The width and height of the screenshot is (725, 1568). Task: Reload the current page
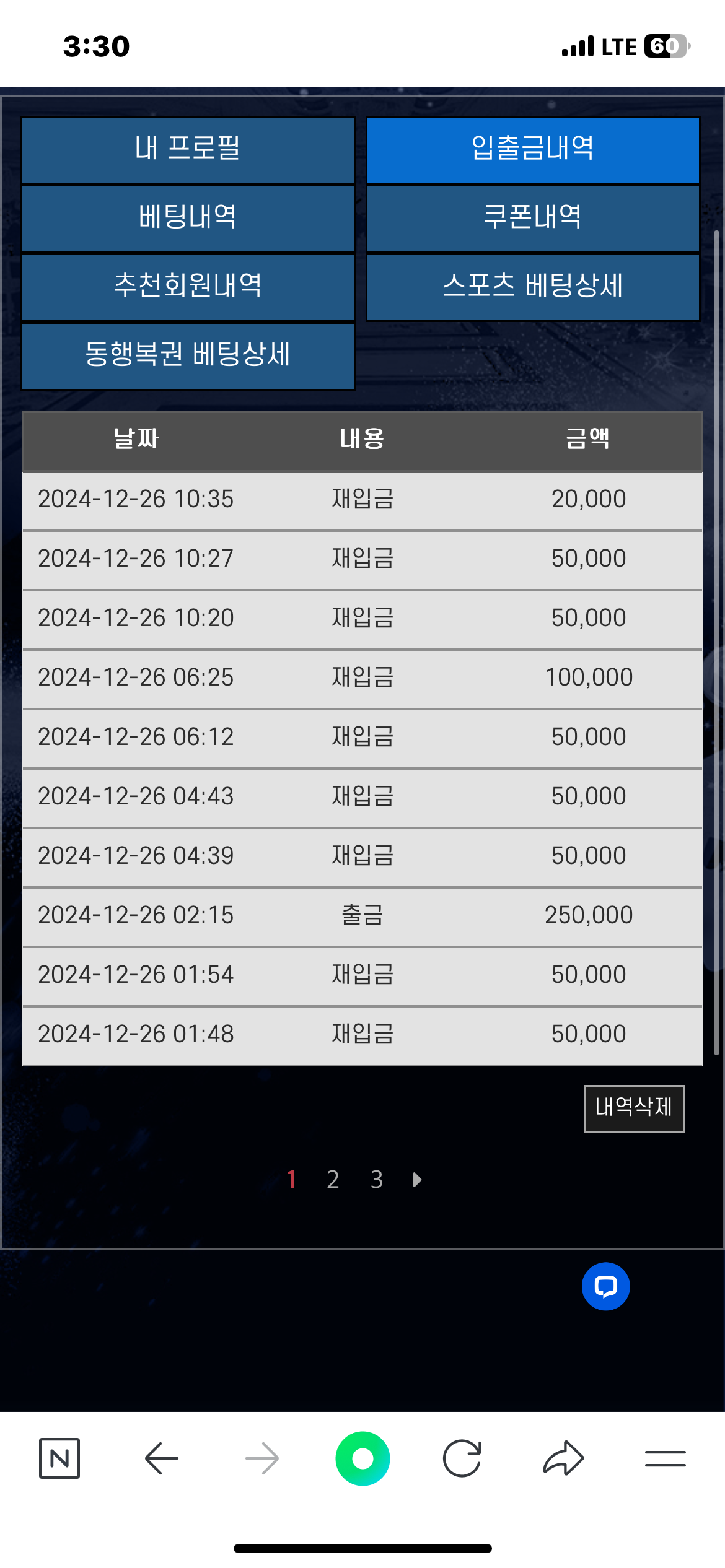[462, 1458]
